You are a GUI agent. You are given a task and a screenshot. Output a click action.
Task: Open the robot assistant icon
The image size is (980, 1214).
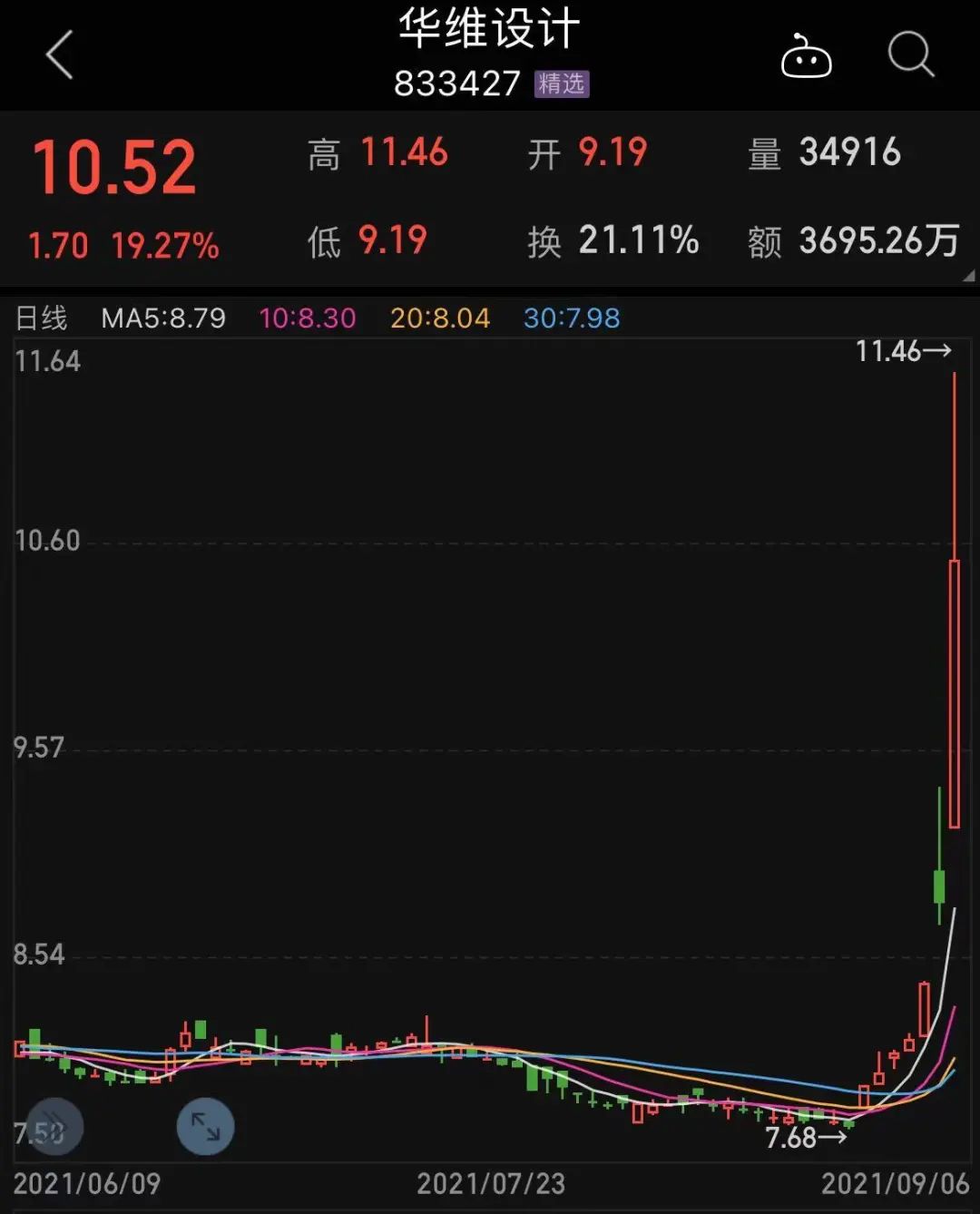[x=806, y=56]
